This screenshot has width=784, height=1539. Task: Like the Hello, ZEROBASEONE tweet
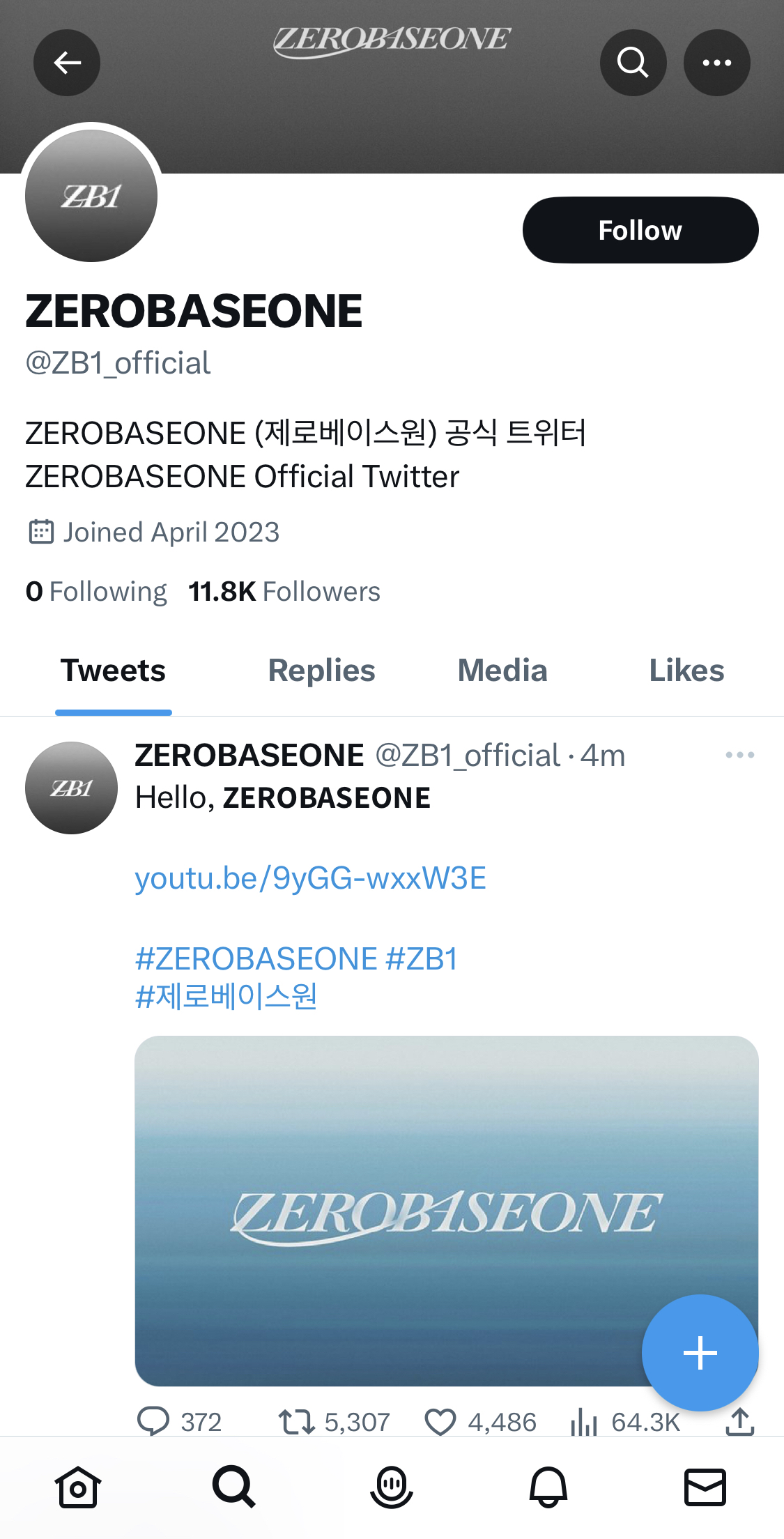point(440,1421)
